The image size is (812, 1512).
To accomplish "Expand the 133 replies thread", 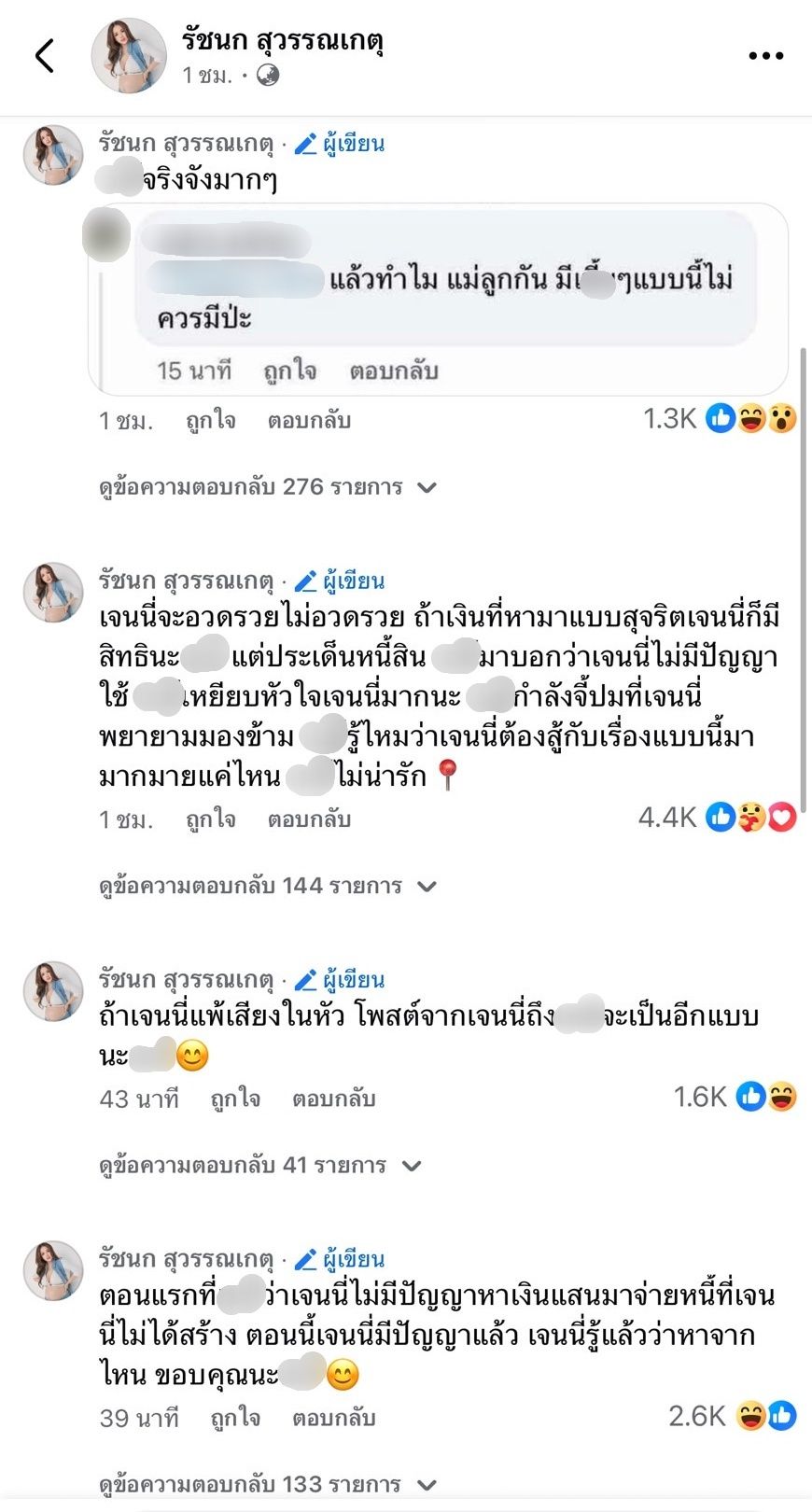I will [x=268, y=1484].
